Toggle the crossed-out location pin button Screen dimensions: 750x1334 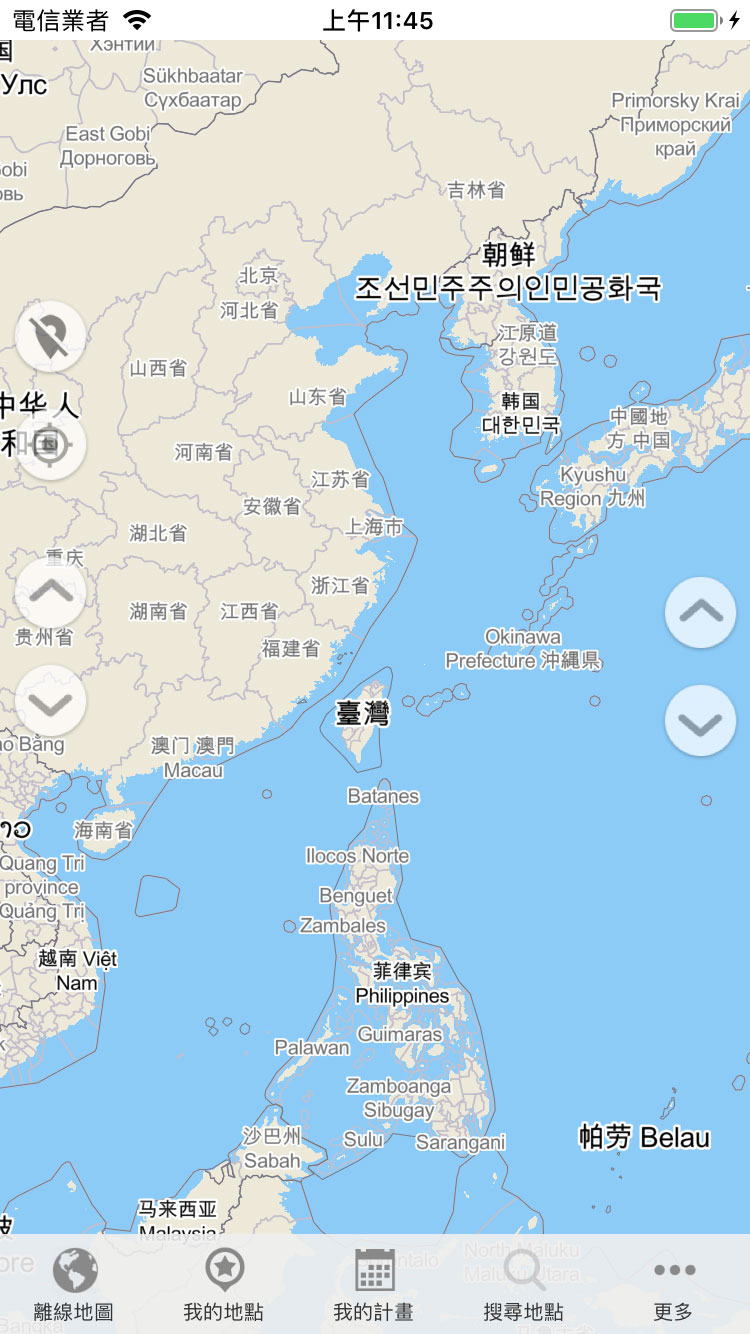50,337
